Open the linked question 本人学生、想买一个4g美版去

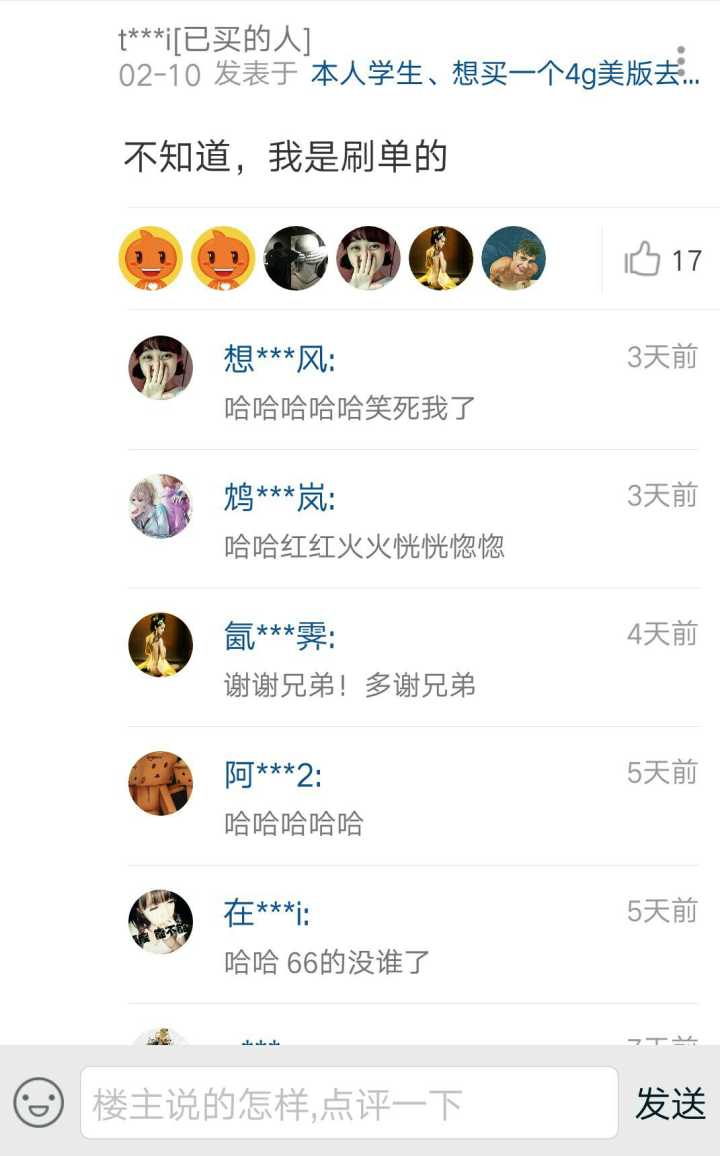coord(505,74)
